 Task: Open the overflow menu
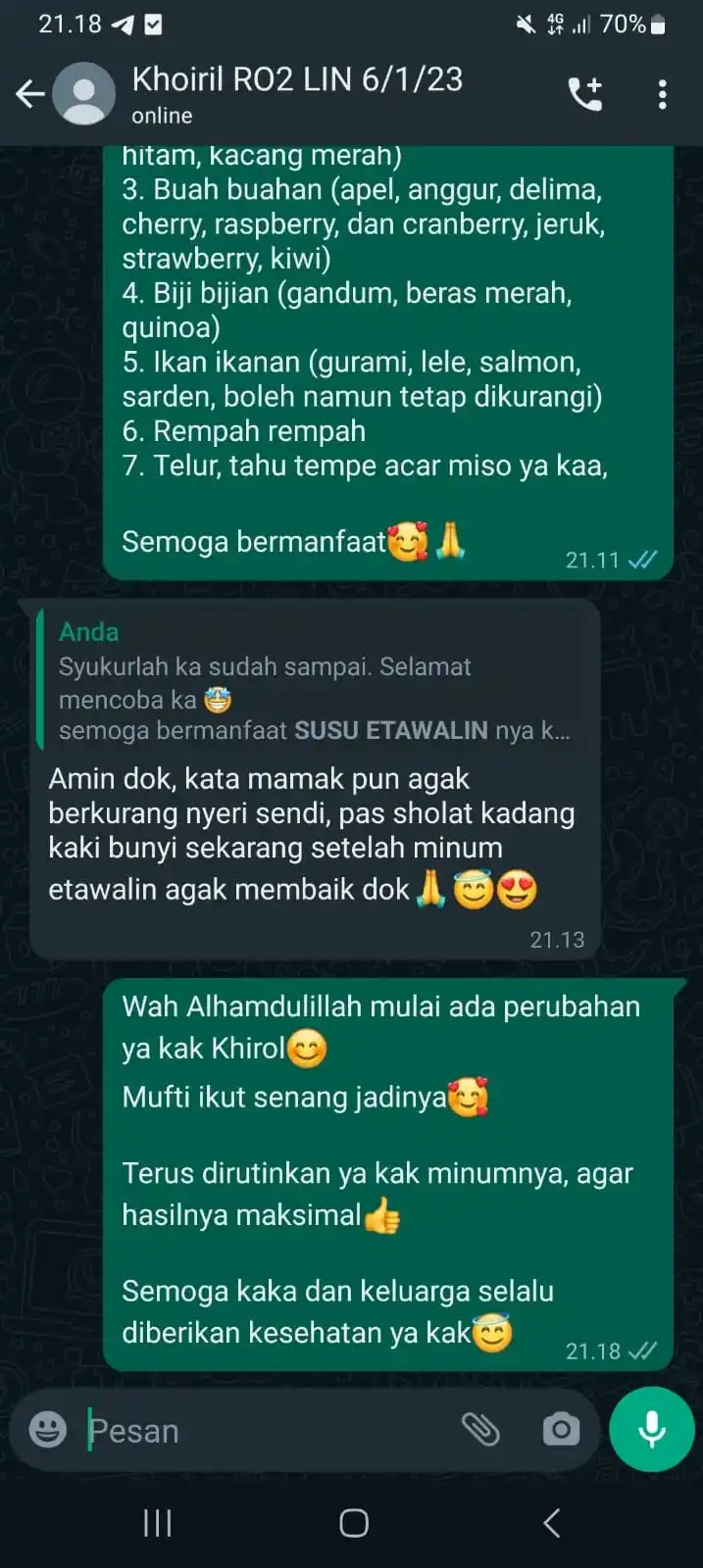pos(663,94)
